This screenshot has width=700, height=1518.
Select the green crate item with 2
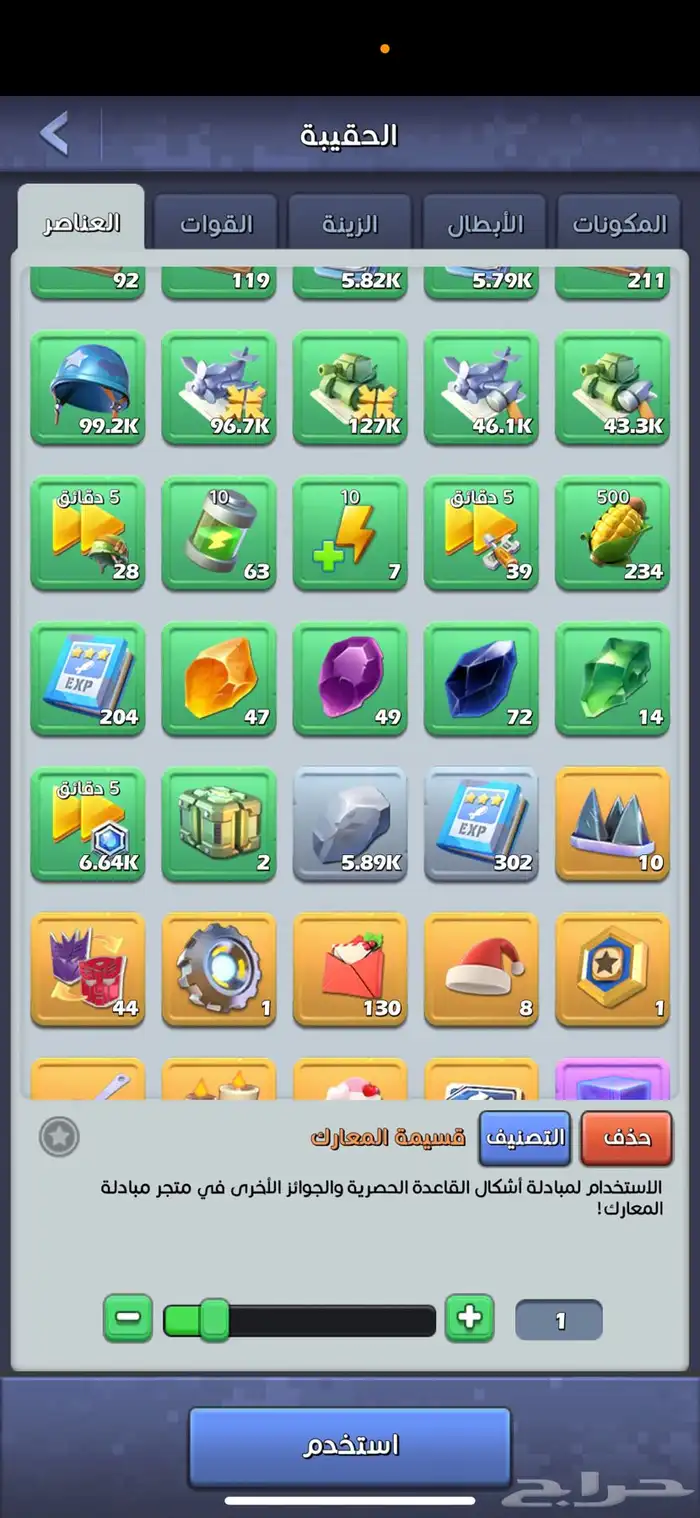[219, 825]
